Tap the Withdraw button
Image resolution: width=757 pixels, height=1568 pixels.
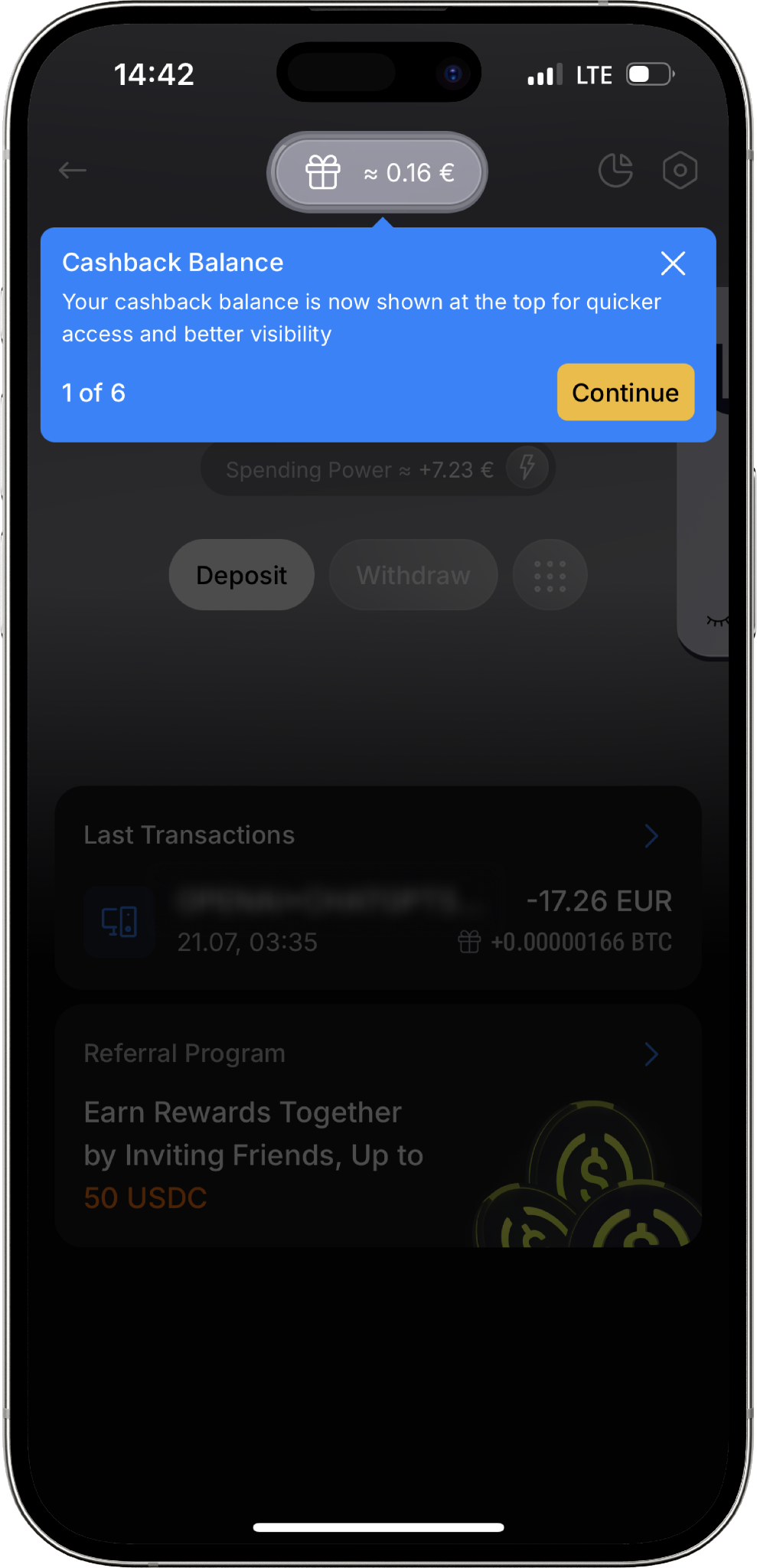point(413,575)
